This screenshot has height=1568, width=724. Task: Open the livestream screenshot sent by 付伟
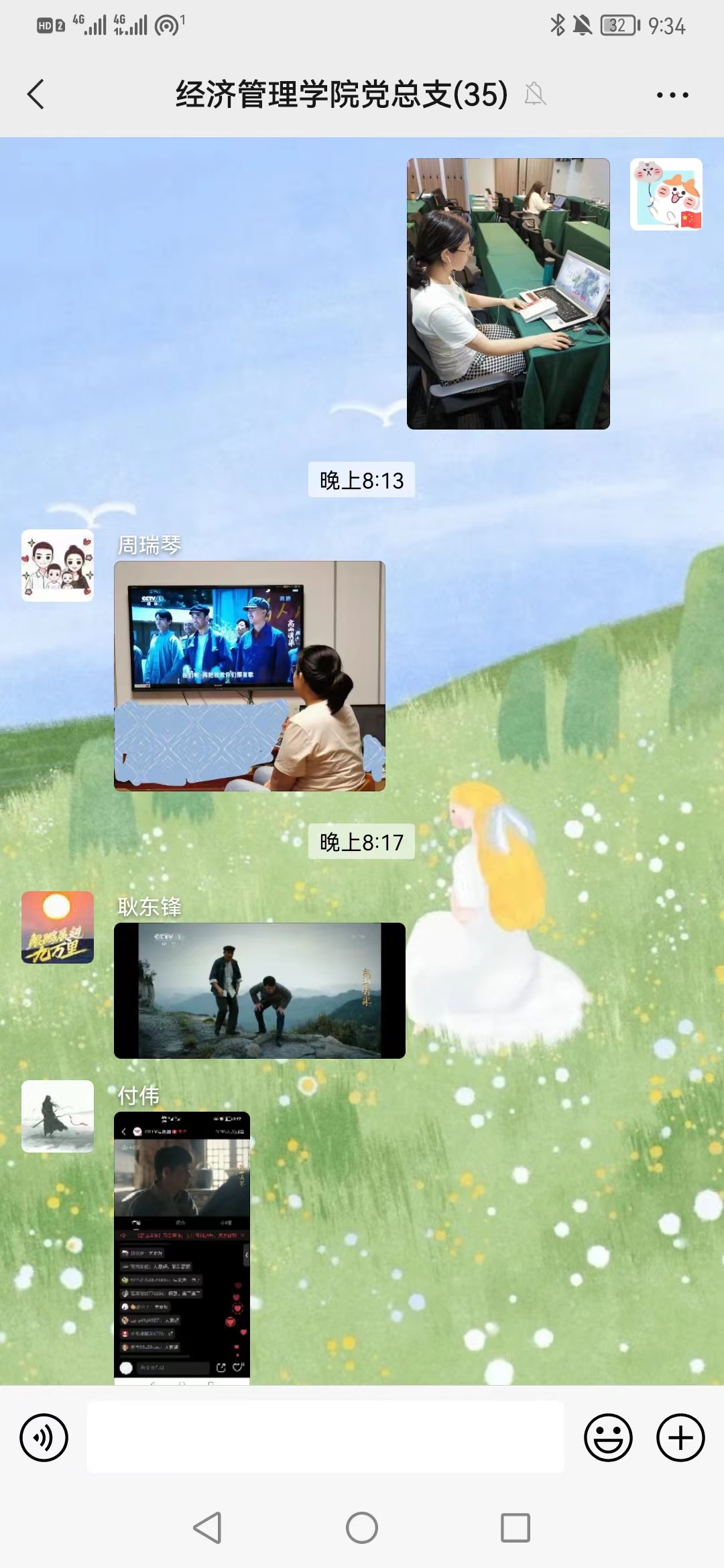[182, 1246]
